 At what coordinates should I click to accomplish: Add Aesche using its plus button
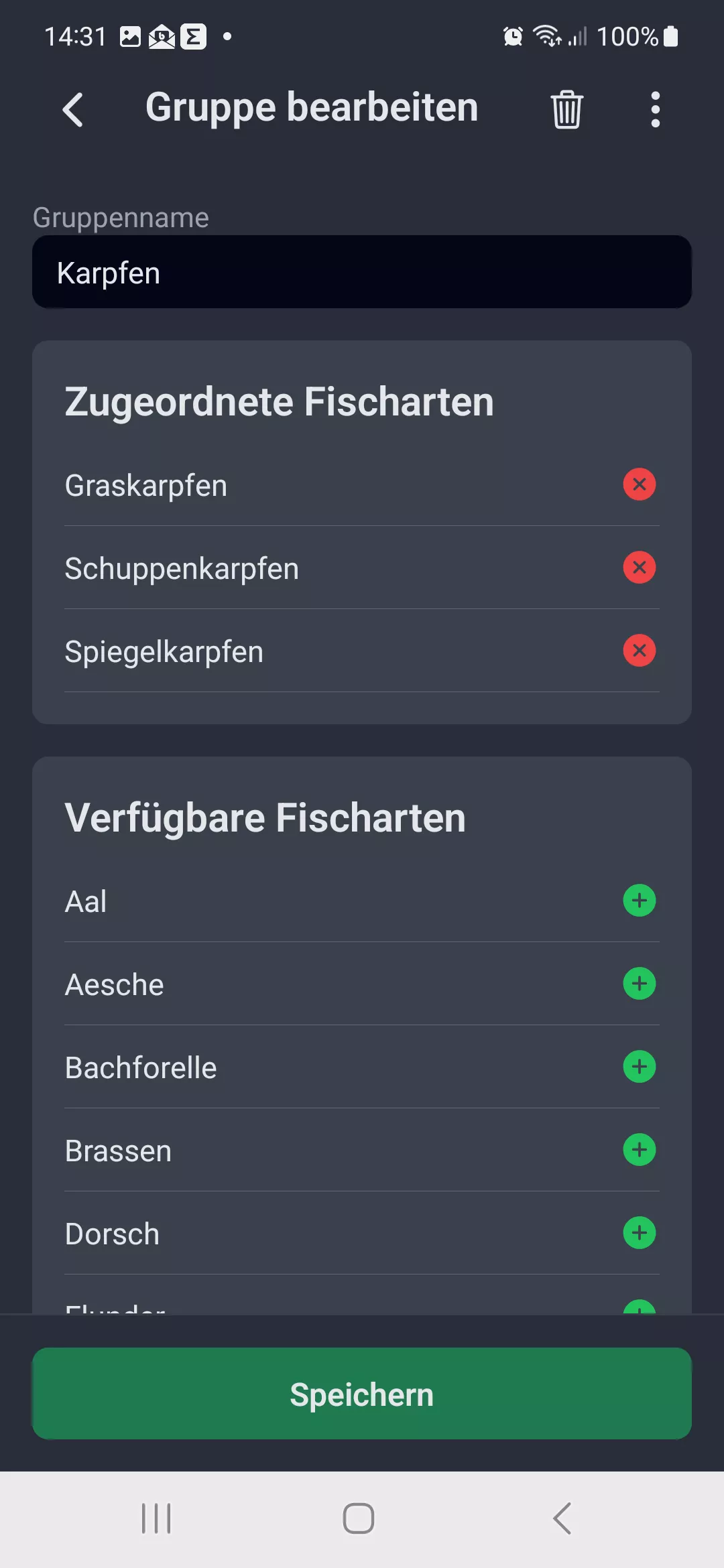(639, 984)
